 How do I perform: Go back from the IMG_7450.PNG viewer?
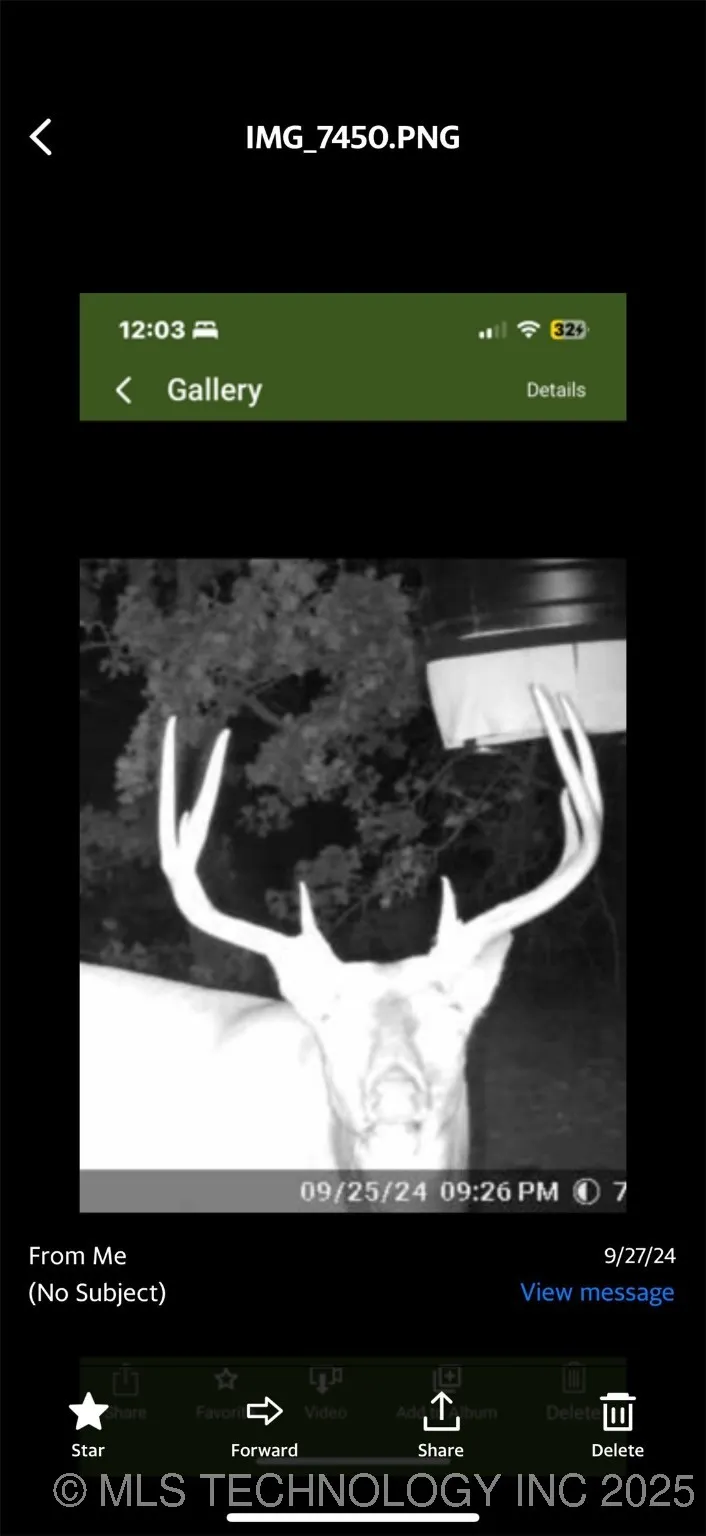coord(41,137)
